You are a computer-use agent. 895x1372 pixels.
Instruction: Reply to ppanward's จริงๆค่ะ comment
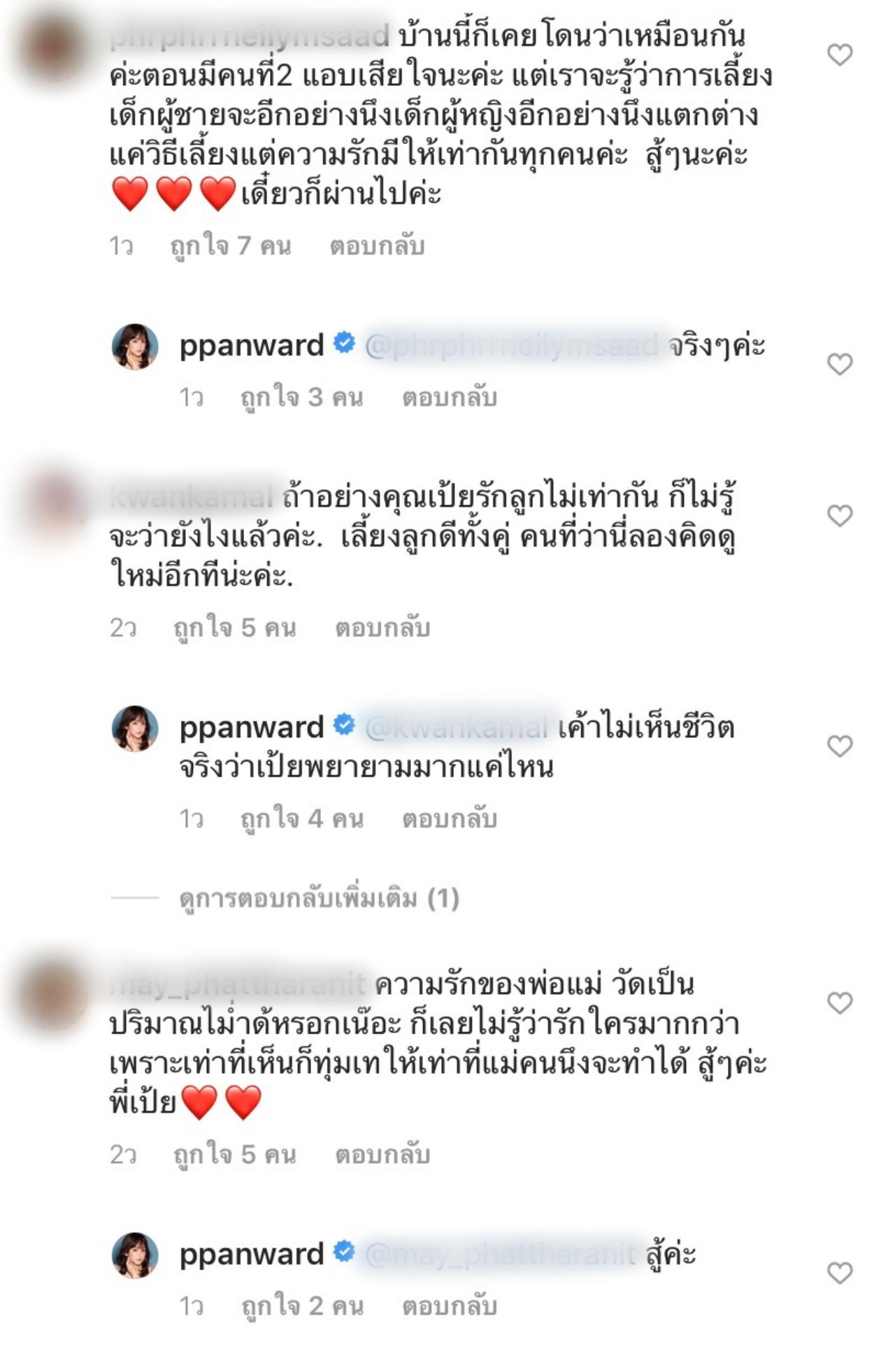[449, 398]
